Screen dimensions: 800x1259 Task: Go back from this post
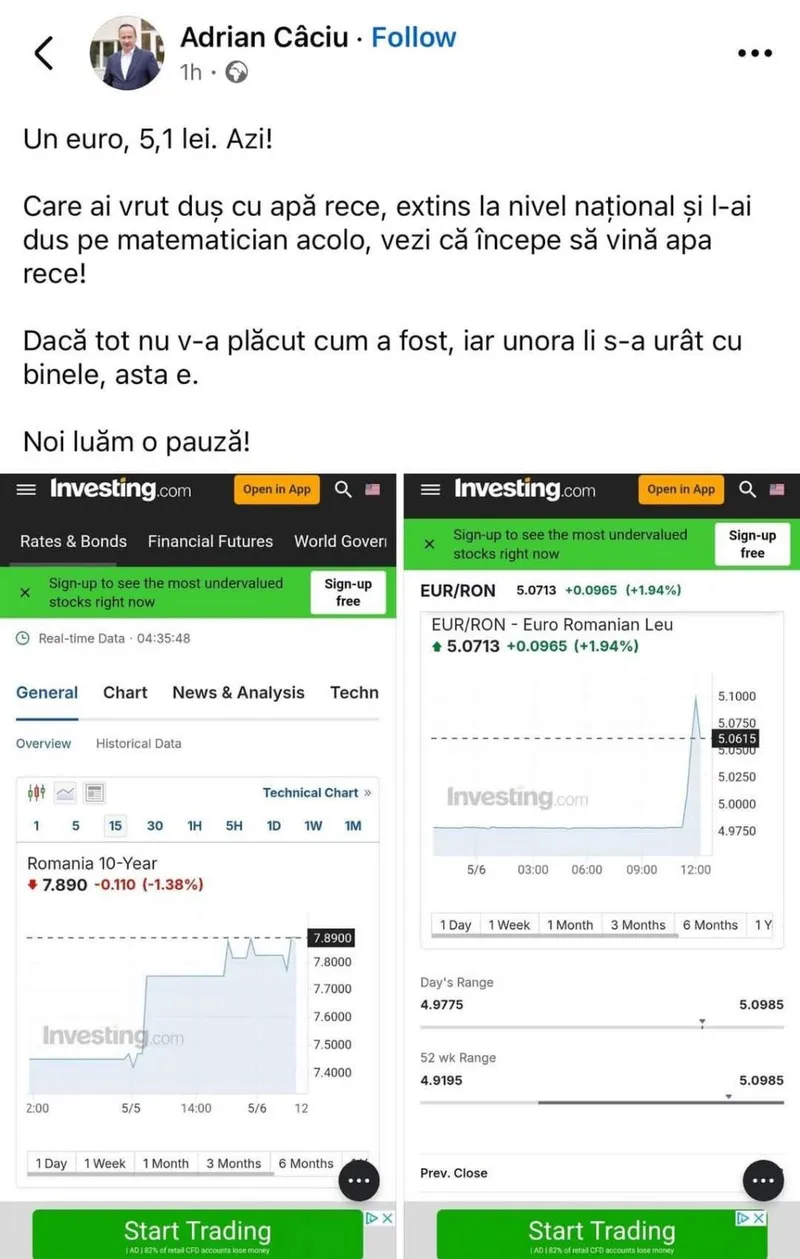44,53
